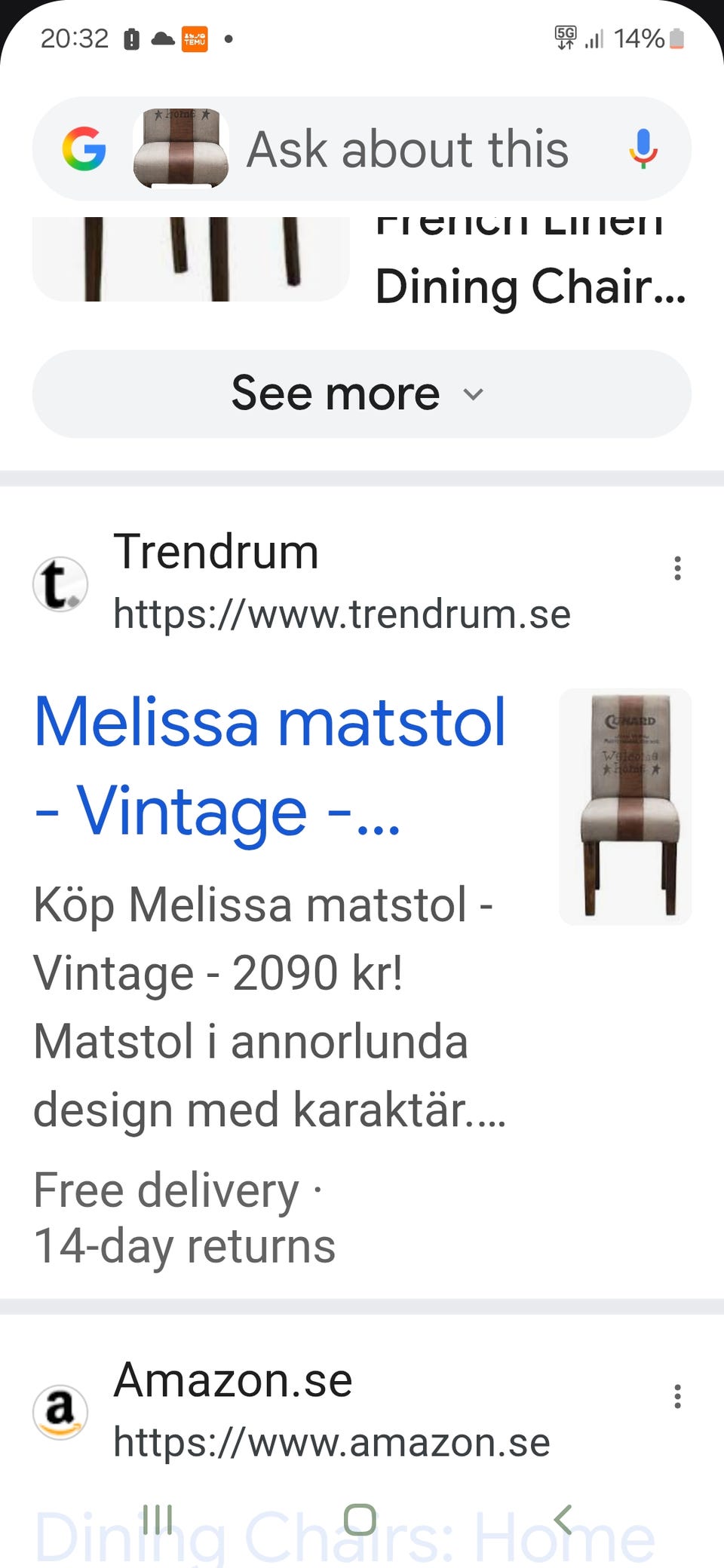Visit the trendrum.se URL

pyautogui.click(x=342, y=614)
